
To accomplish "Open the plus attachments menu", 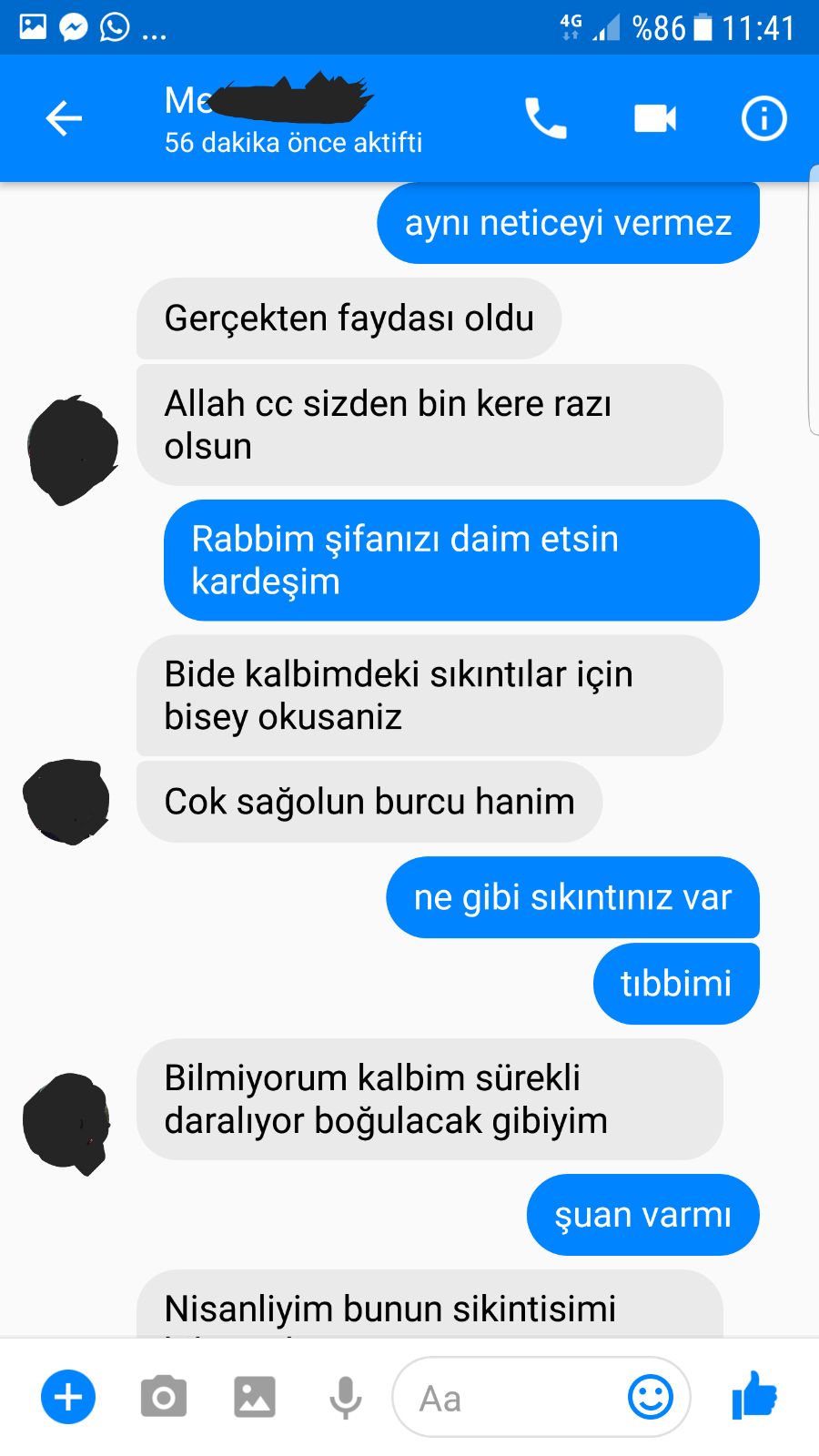I will [68, 1397].
